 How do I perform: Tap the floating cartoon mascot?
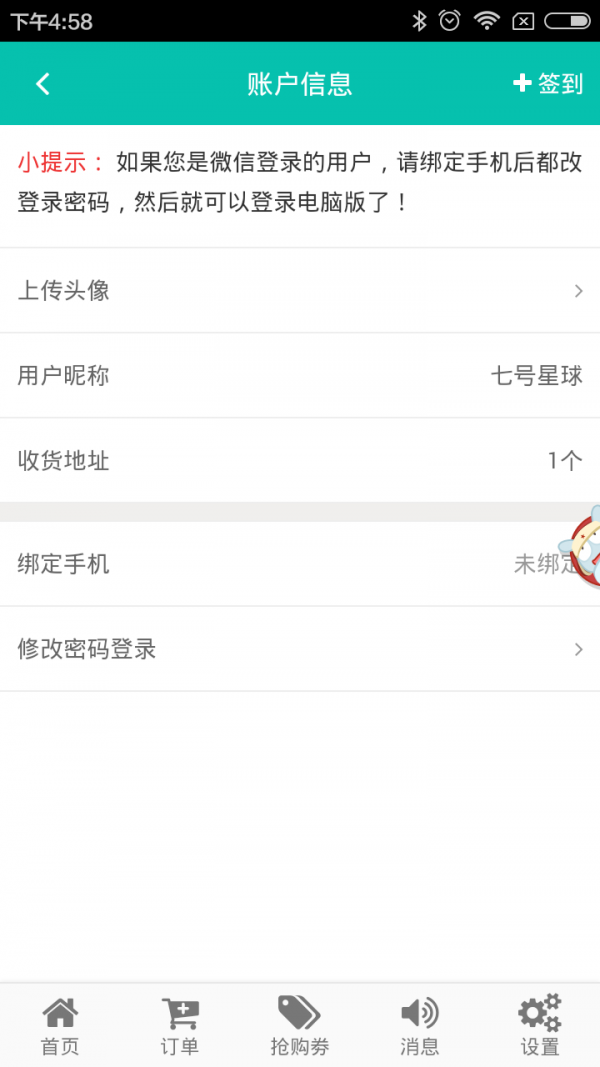click(x=580, y=546)
